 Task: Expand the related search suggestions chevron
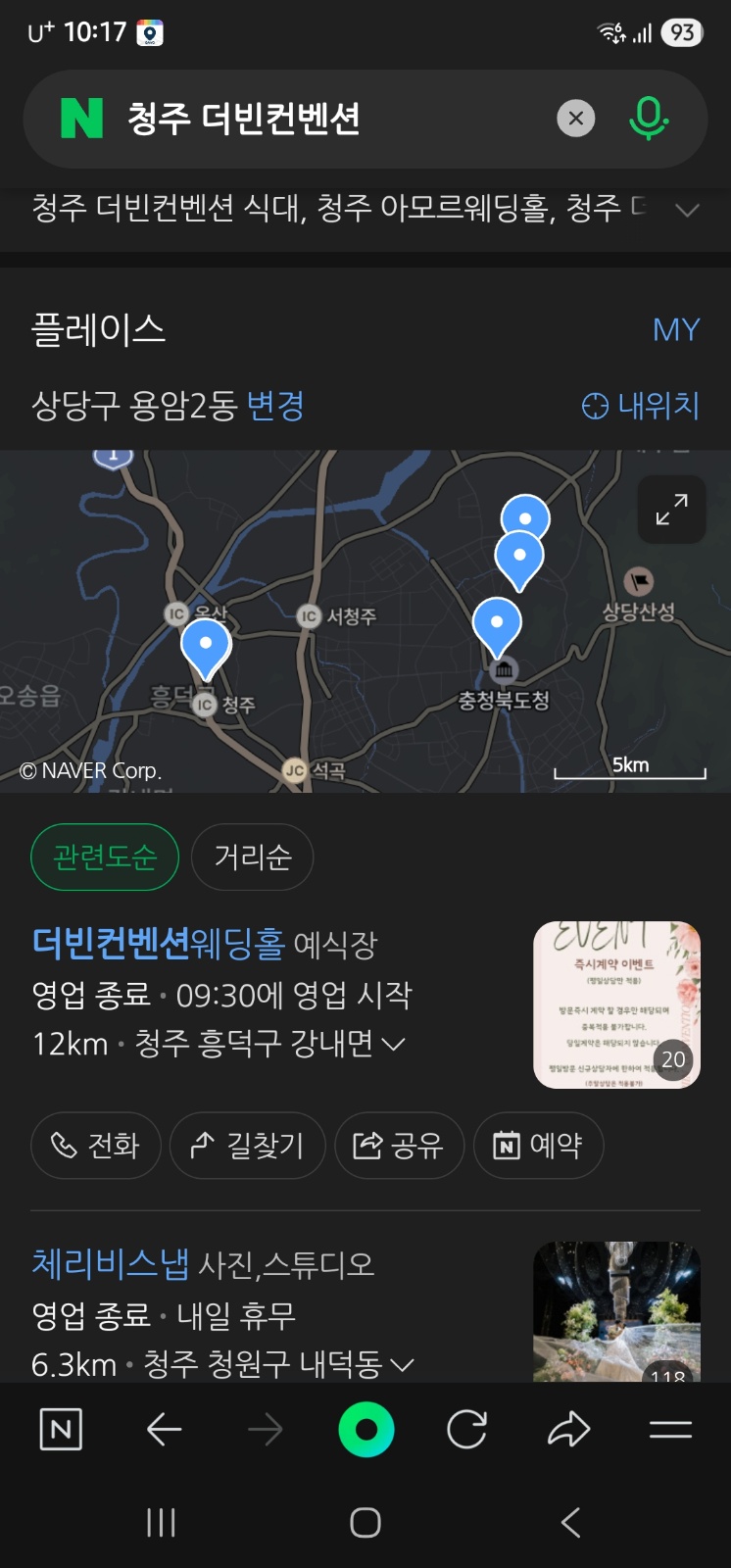[688, 209]
